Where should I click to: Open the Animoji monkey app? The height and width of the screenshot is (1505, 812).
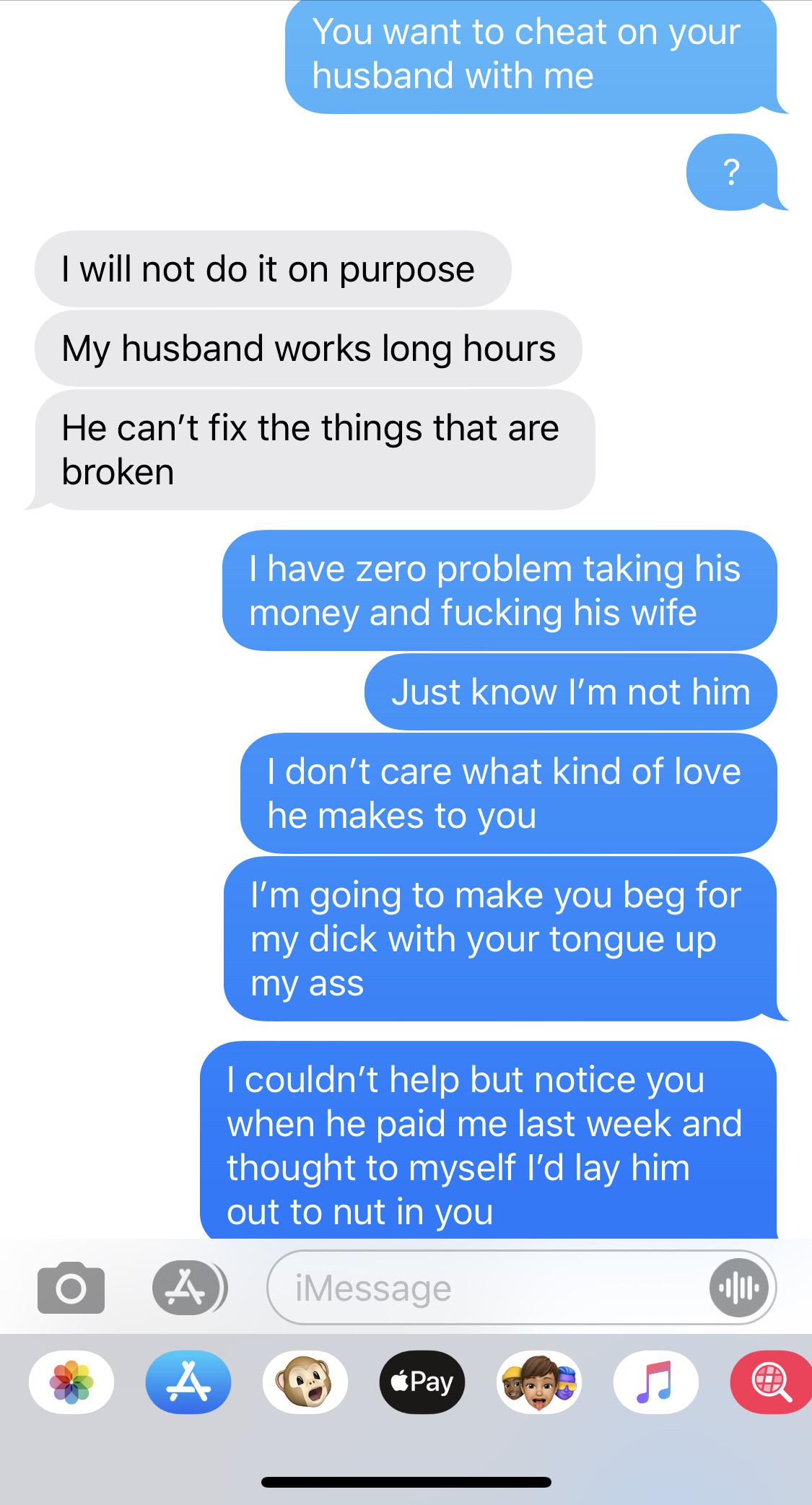pos(305,1382)
